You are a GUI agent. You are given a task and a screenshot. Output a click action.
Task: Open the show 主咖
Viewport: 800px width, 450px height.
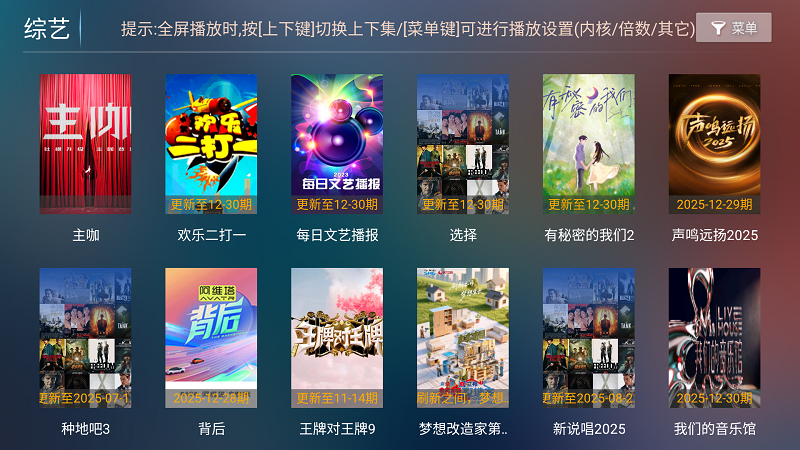click(x=85, y=144)
